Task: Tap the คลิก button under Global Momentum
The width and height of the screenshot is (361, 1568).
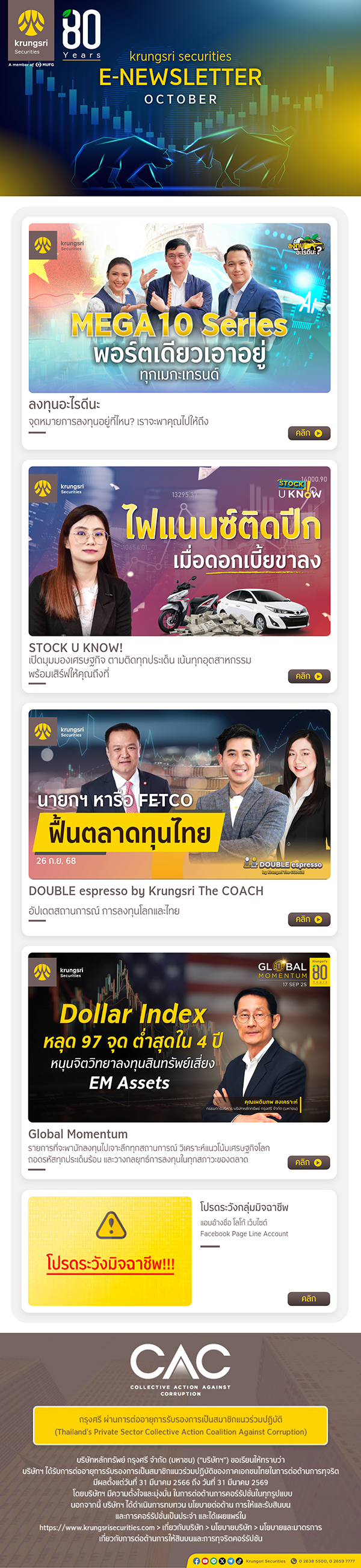Action: point(309,1162)
